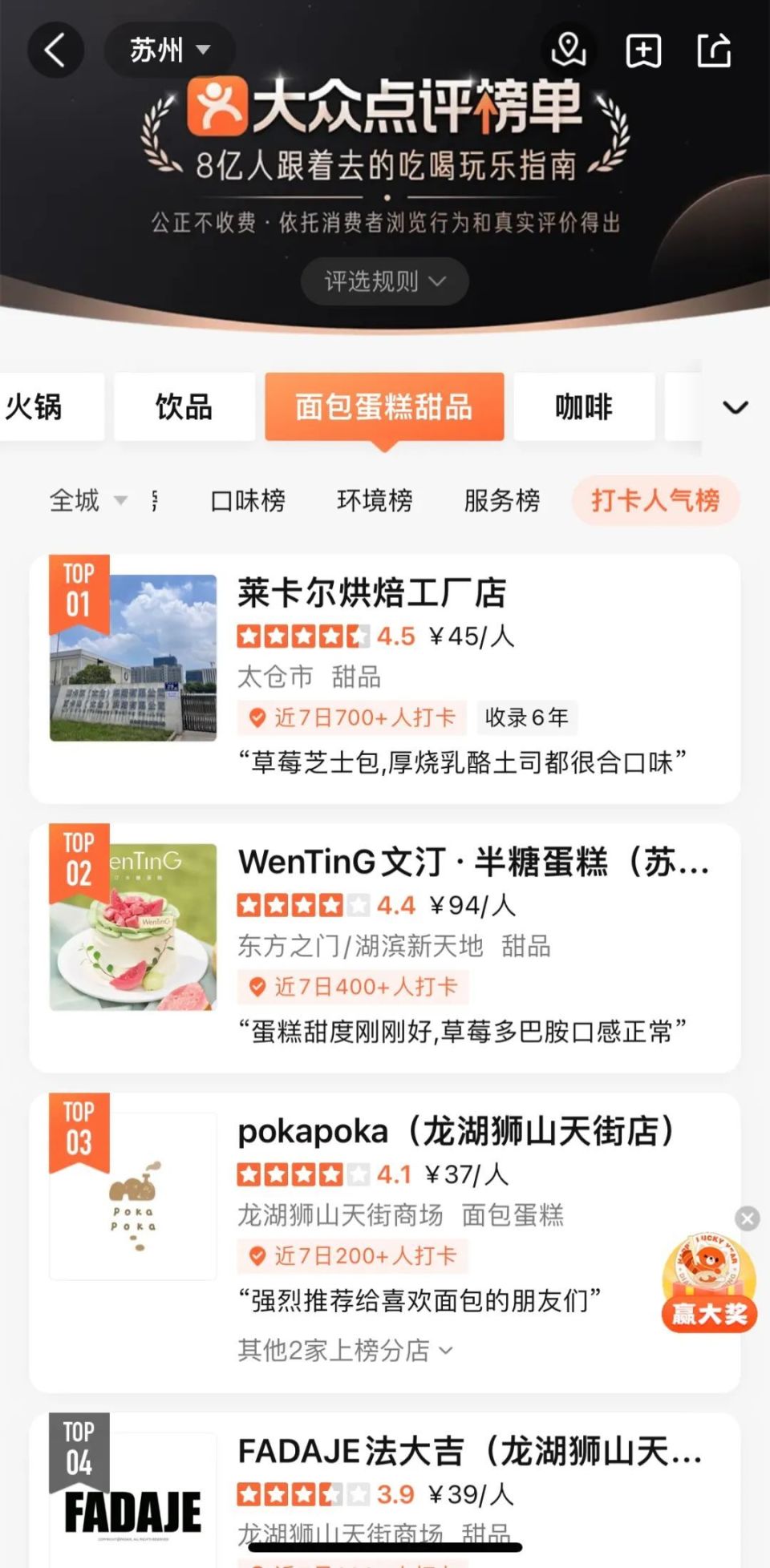Expand the 评选规则 rules panel
The image size is (770, 1568).
click(x=384, y=281)
